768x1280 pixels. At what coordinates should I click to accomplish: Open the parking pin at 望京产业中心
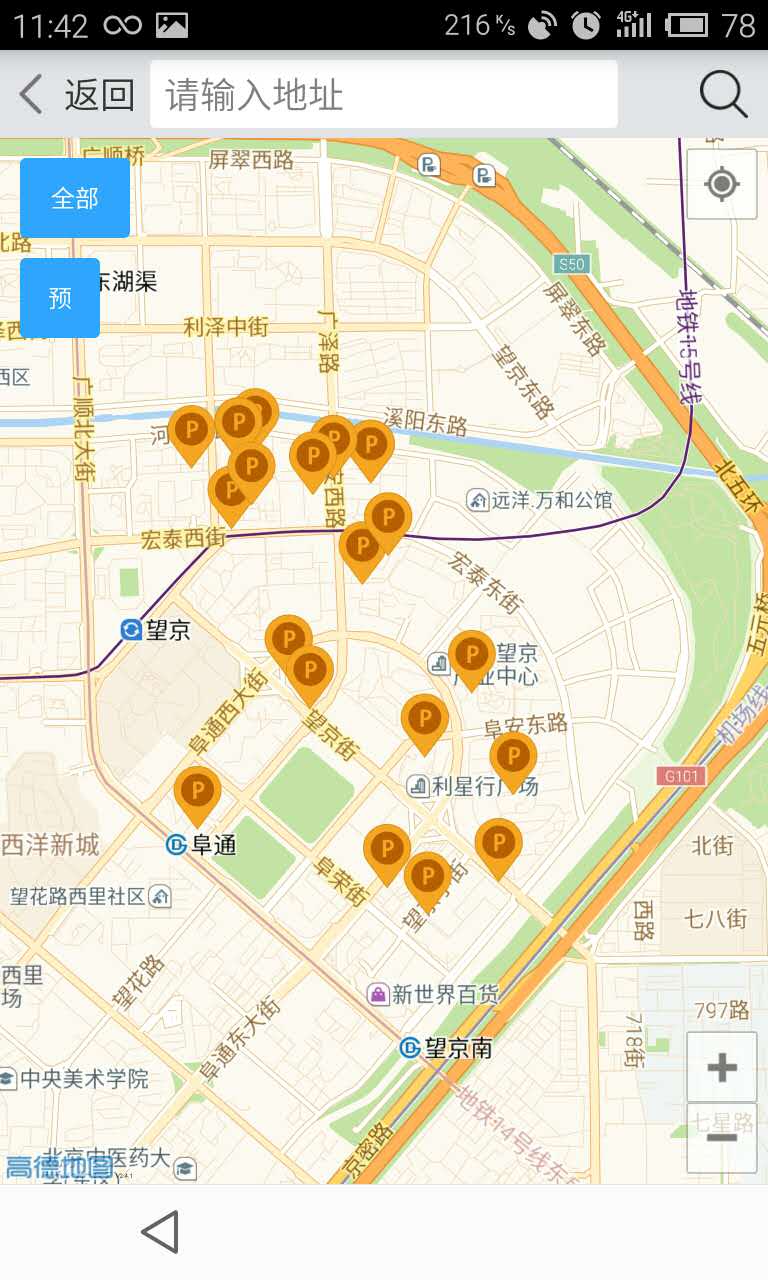point(471,656)
